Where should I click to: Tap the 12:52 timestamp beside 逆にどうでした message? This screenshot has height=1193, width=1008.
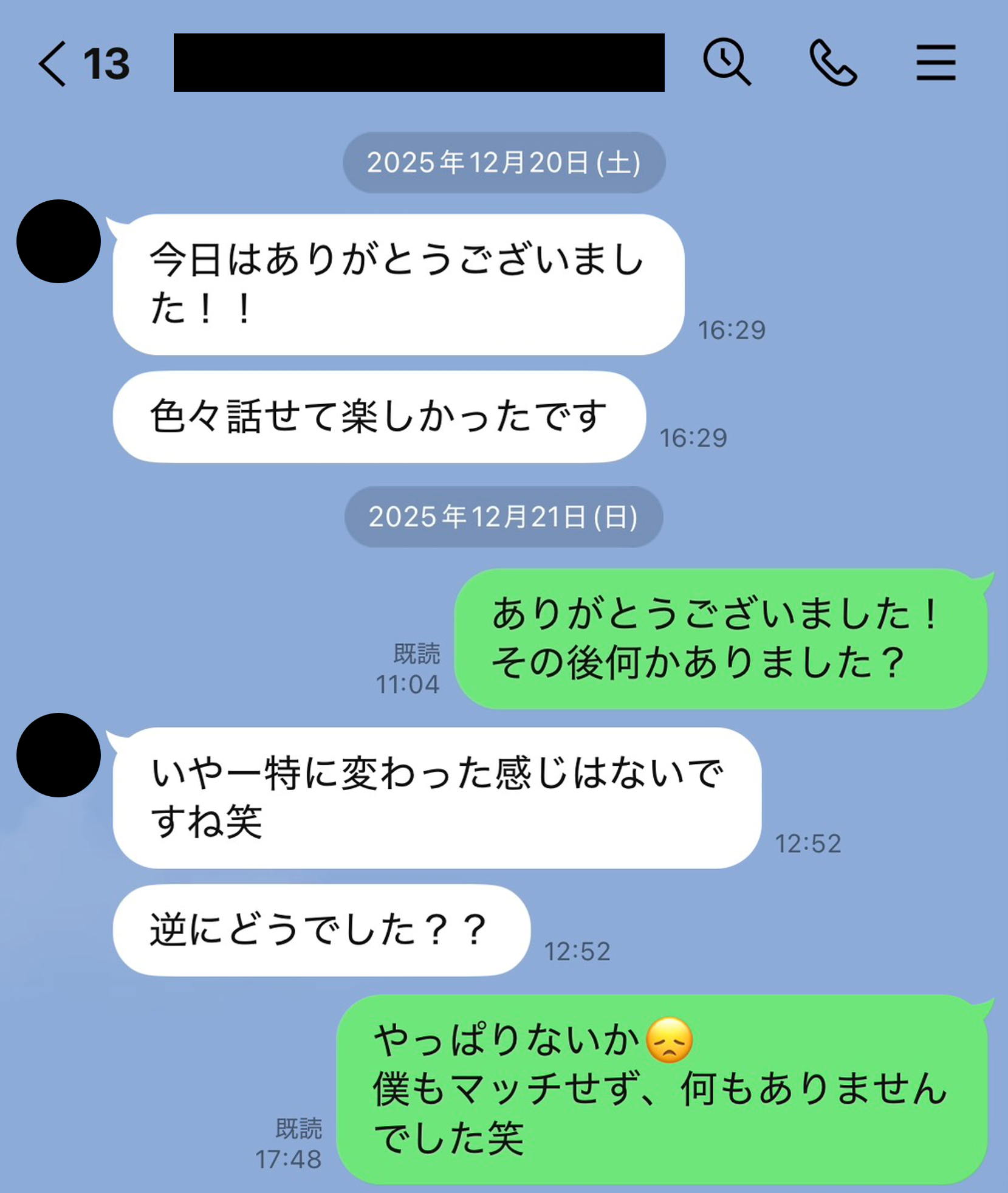577,950
